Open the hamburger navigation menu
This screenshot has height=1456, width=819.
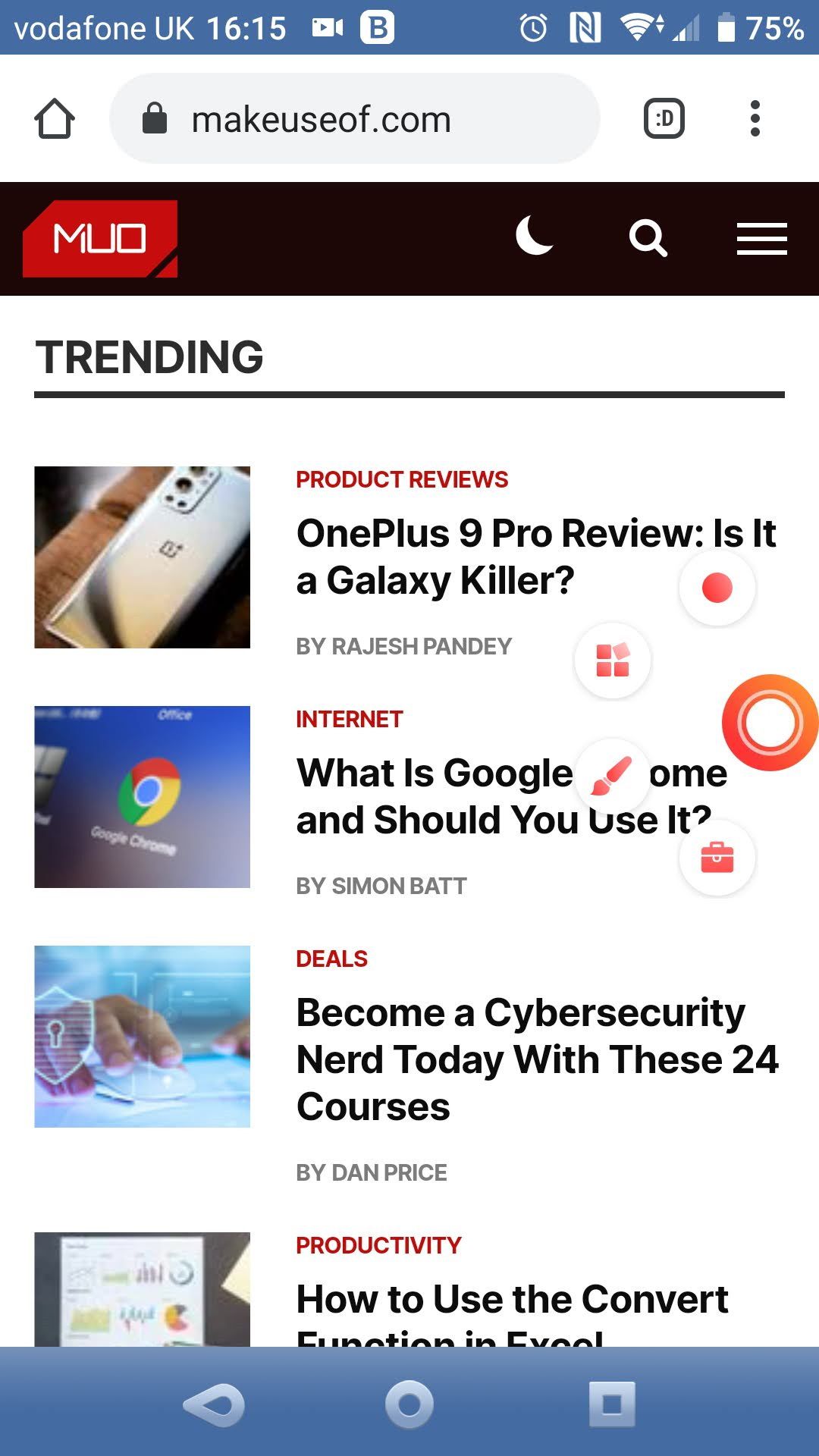(761, 239)
